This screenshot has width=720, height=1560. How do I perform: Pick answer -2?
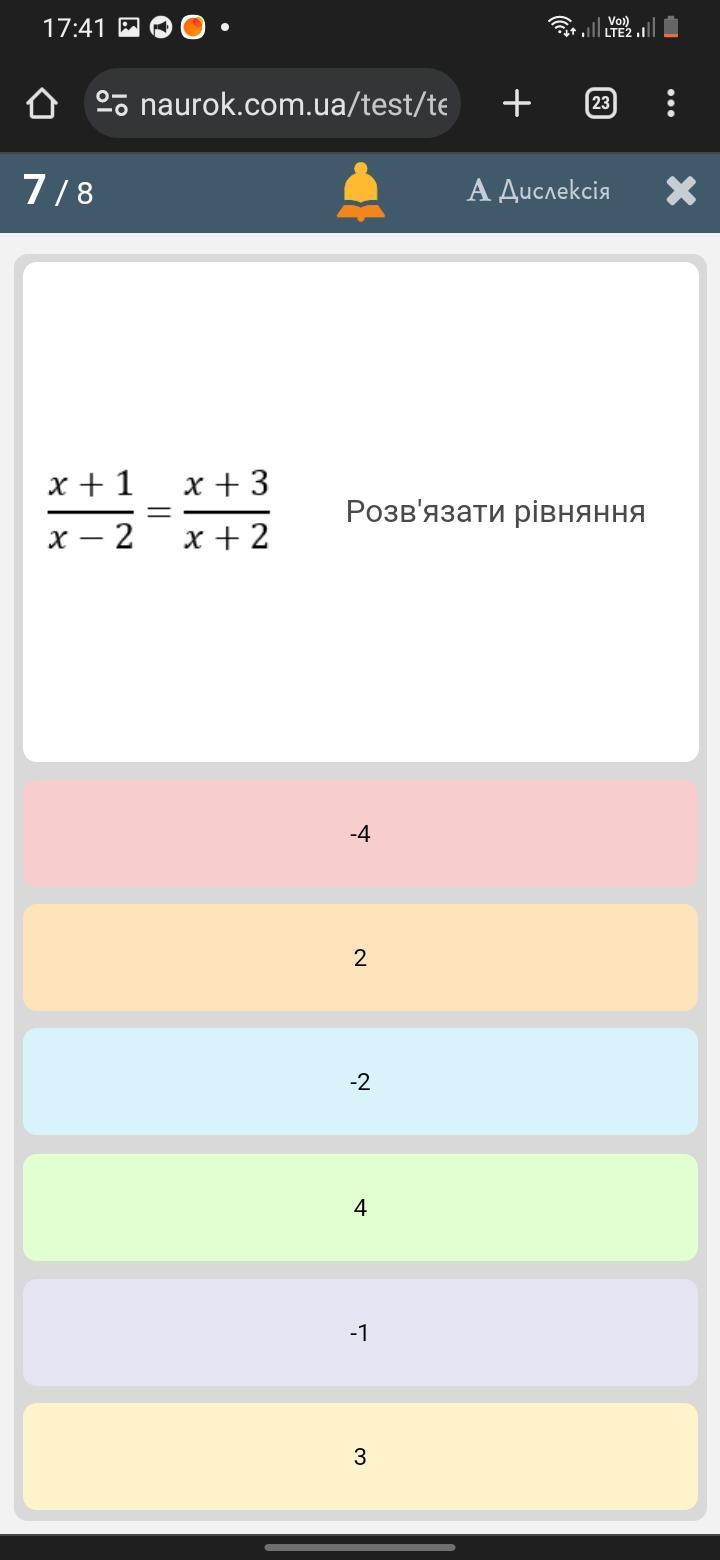click(360, 1082)
